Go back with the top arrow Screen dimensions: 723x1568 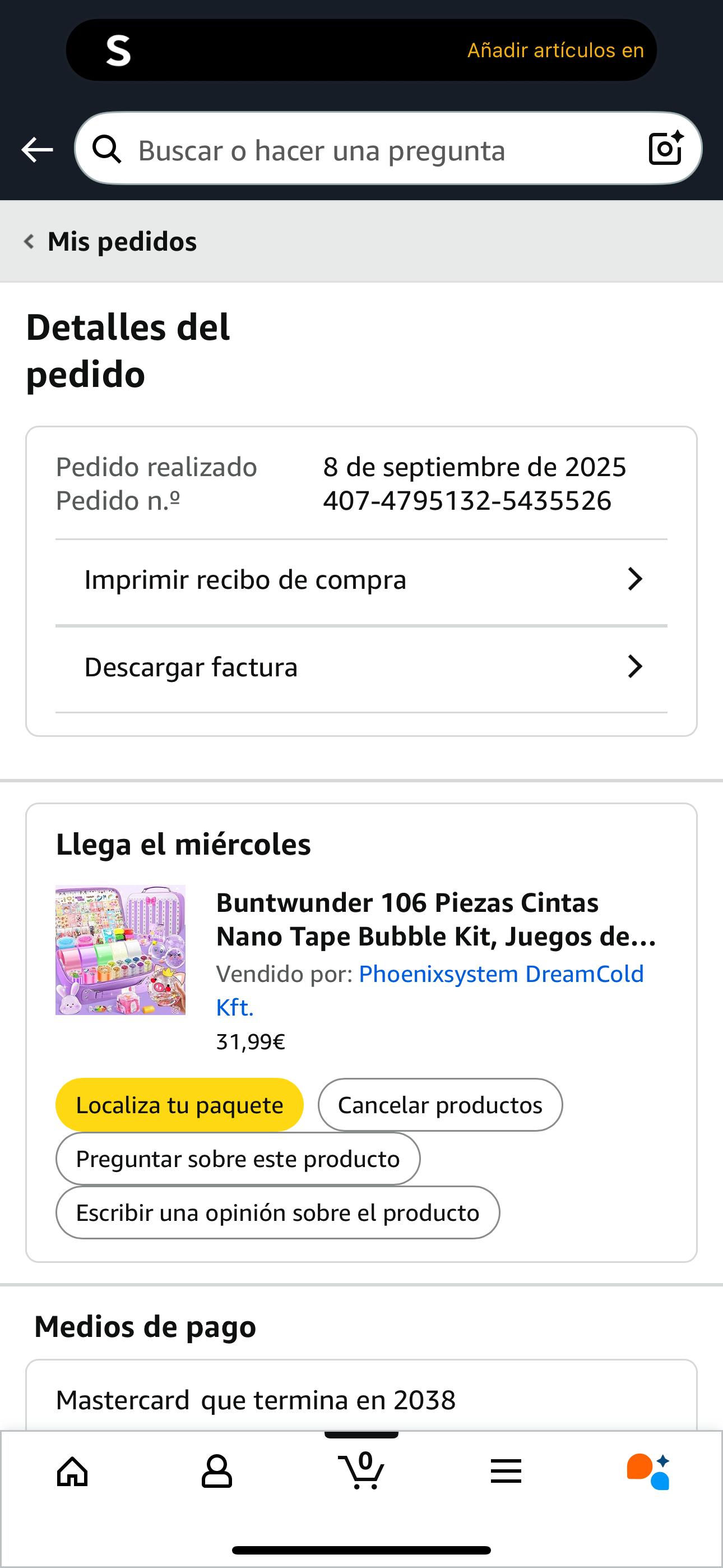[x=37, y=150]
